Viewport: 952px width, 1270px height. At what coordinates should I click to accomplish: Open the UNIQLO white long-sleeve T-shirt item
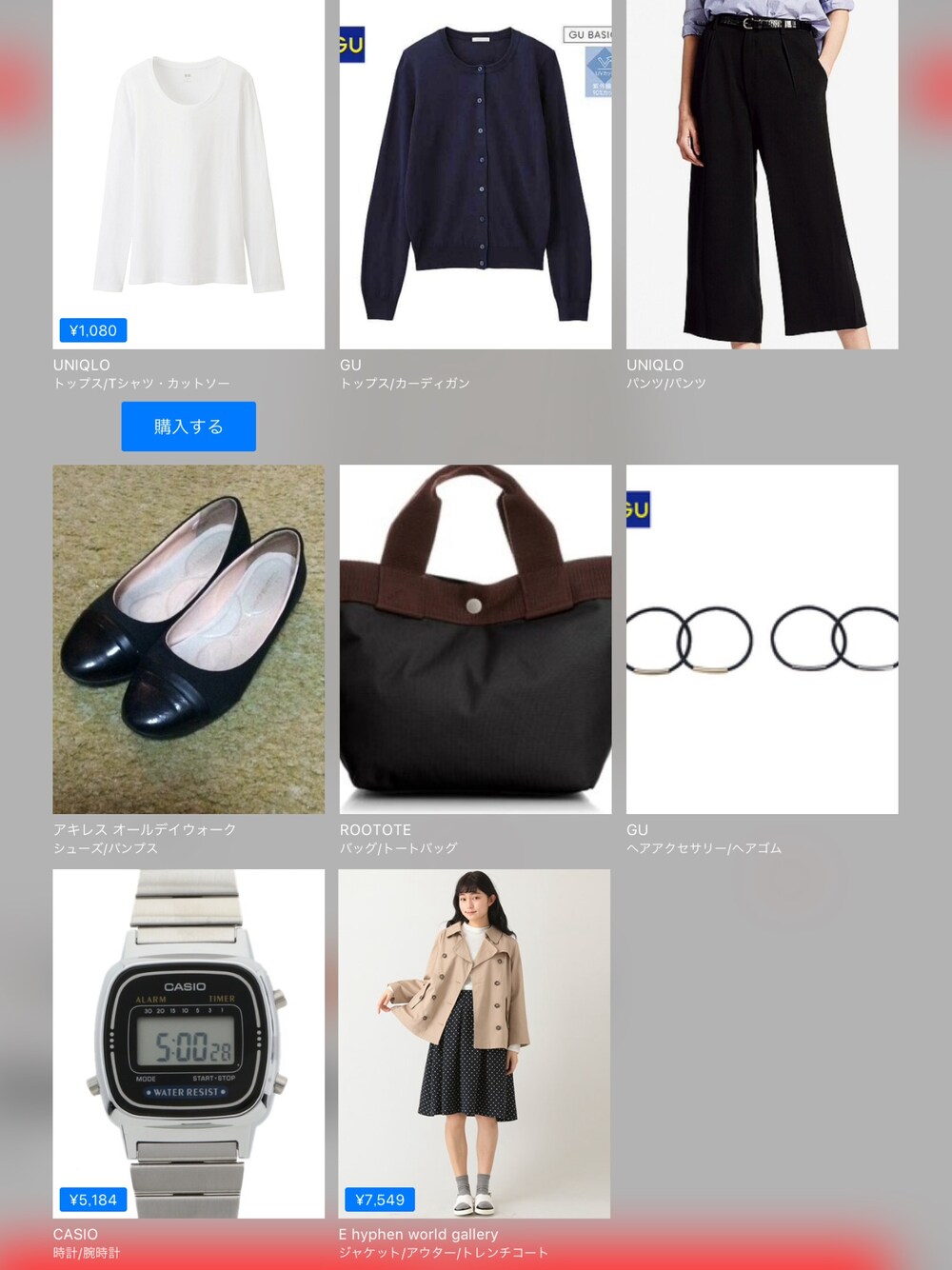188,176
